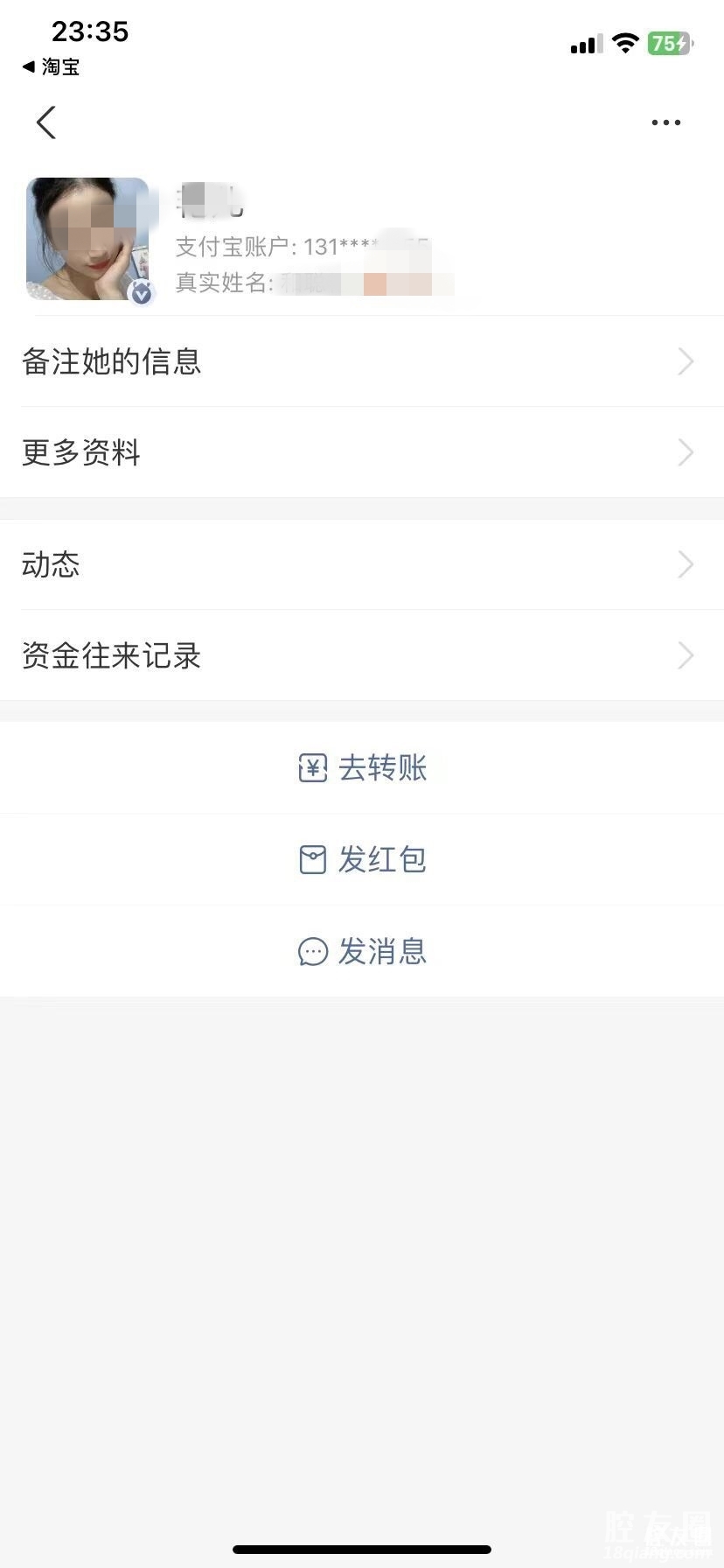Open 资金往来记录 transaction history
The height and width of the screenshot is (1568, 724).
[x=362, y=655]
